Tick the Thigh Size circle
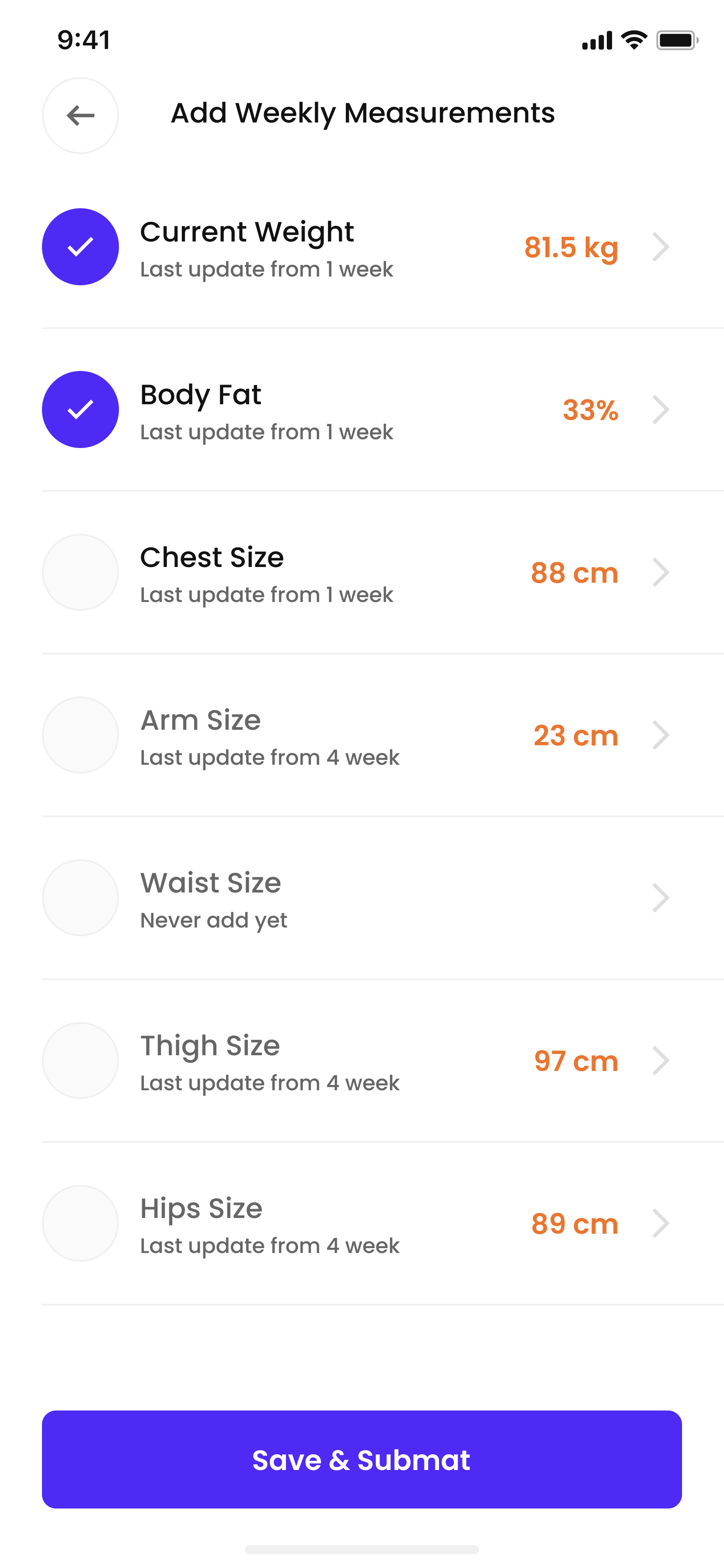Viewport: 724px width, 1568px height. [80, 1060]
